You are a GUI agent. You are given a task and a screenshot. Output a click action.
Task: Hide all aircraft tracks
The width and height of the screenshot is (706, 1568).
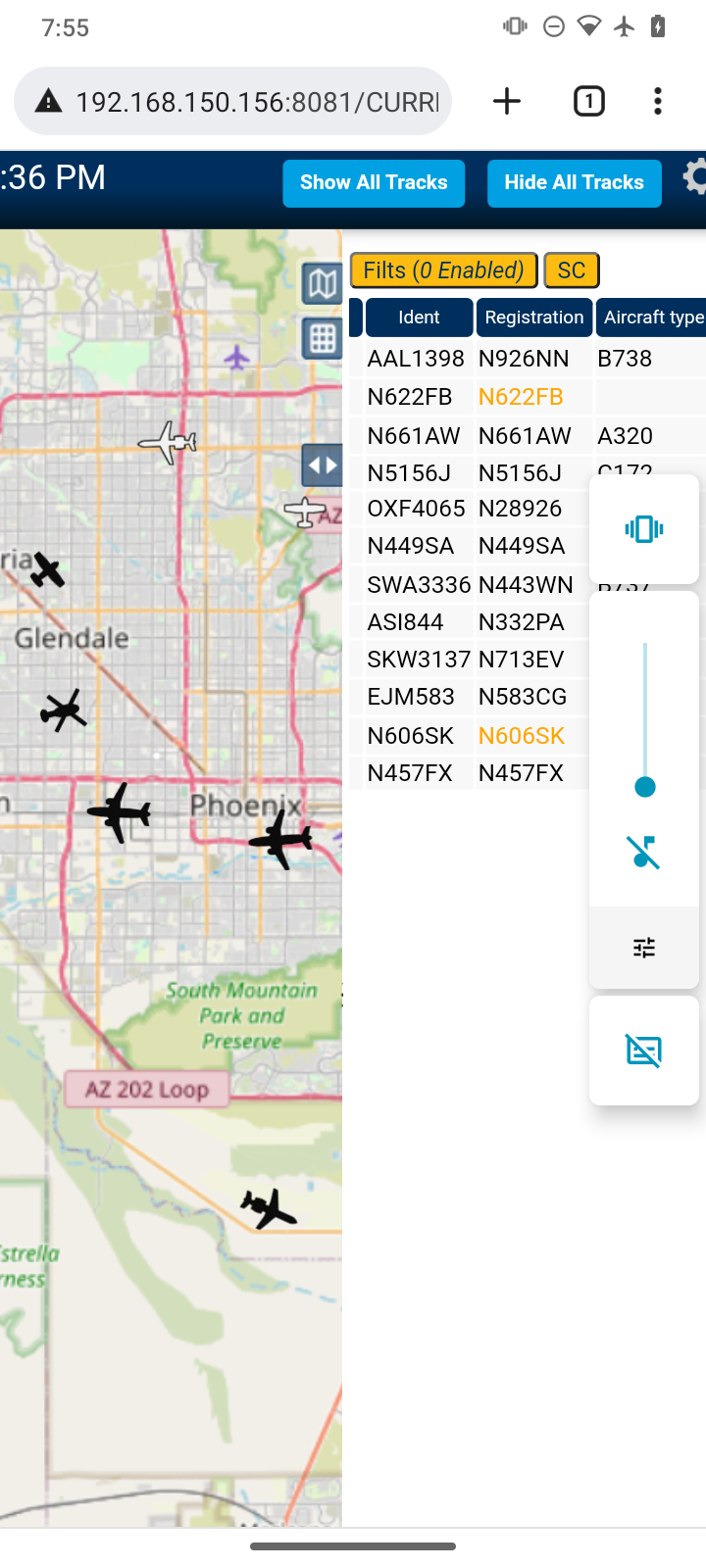(574, 183)
